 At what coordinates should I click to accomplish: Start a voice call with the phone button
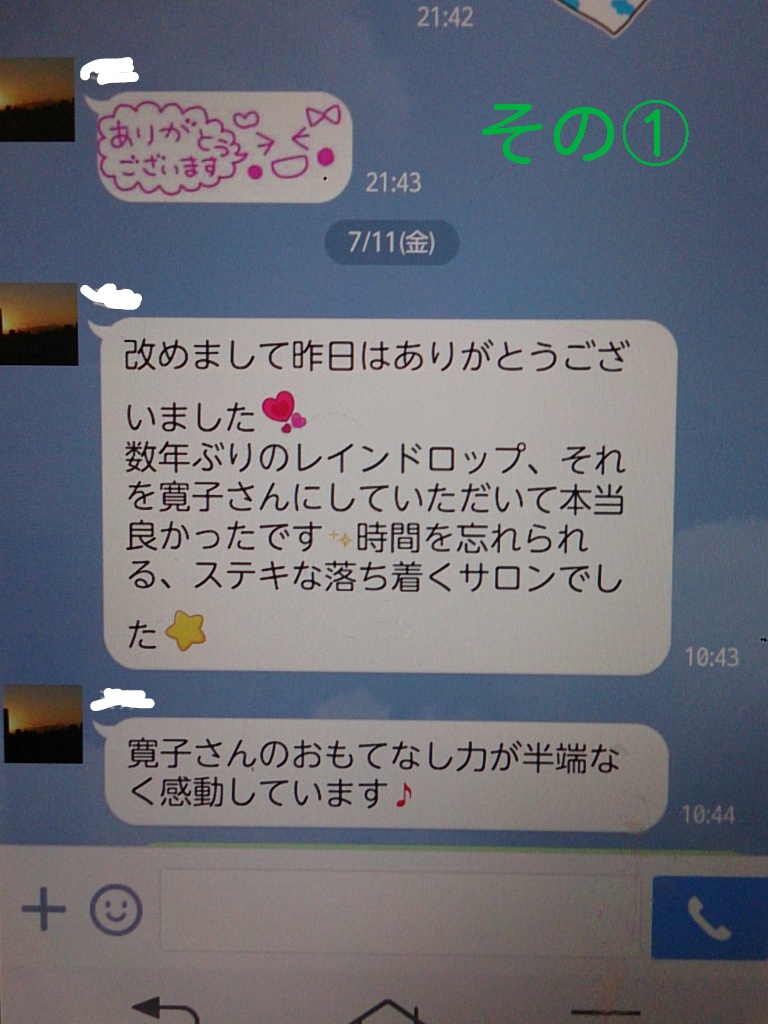tap(708, 917)
